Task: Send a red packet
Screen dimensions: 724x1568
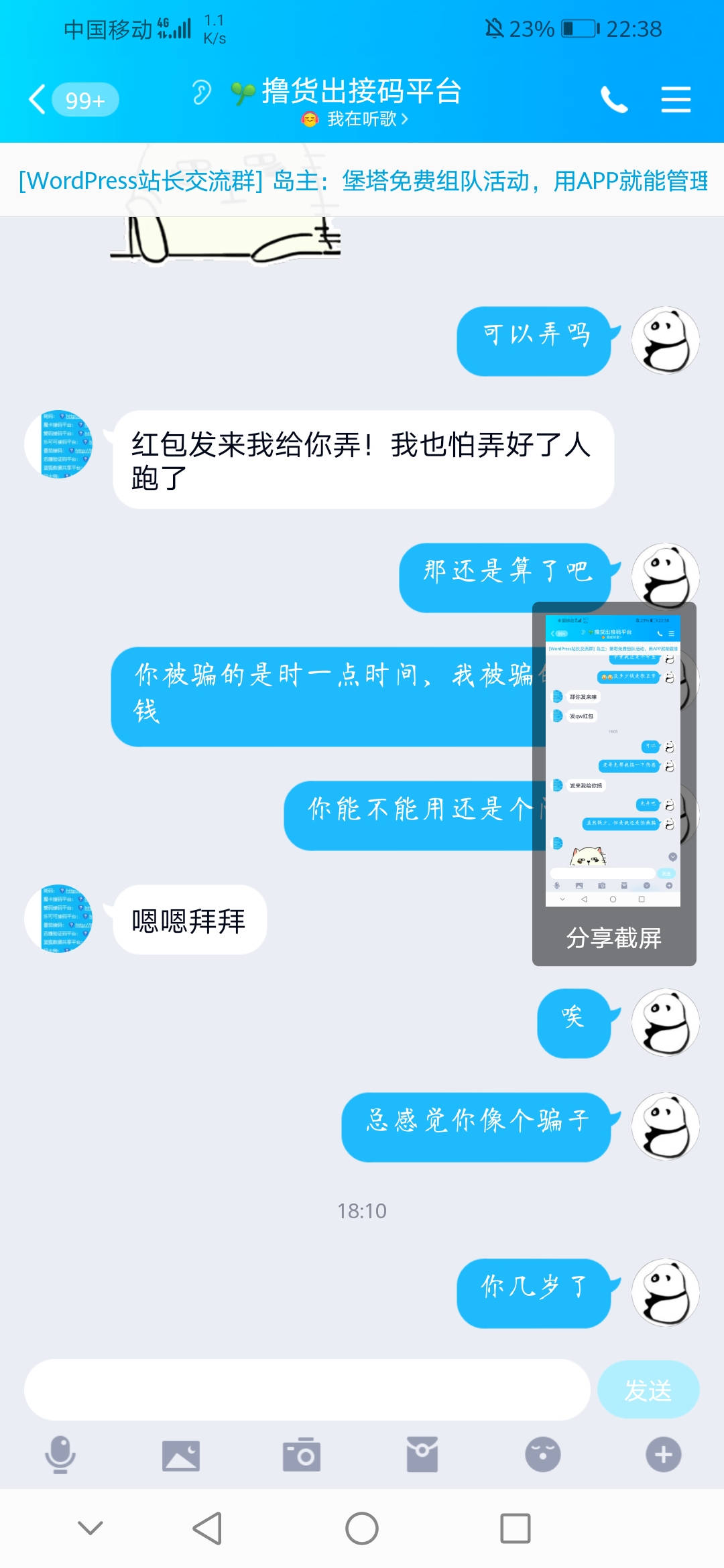Action: (x=422, y=1455)
